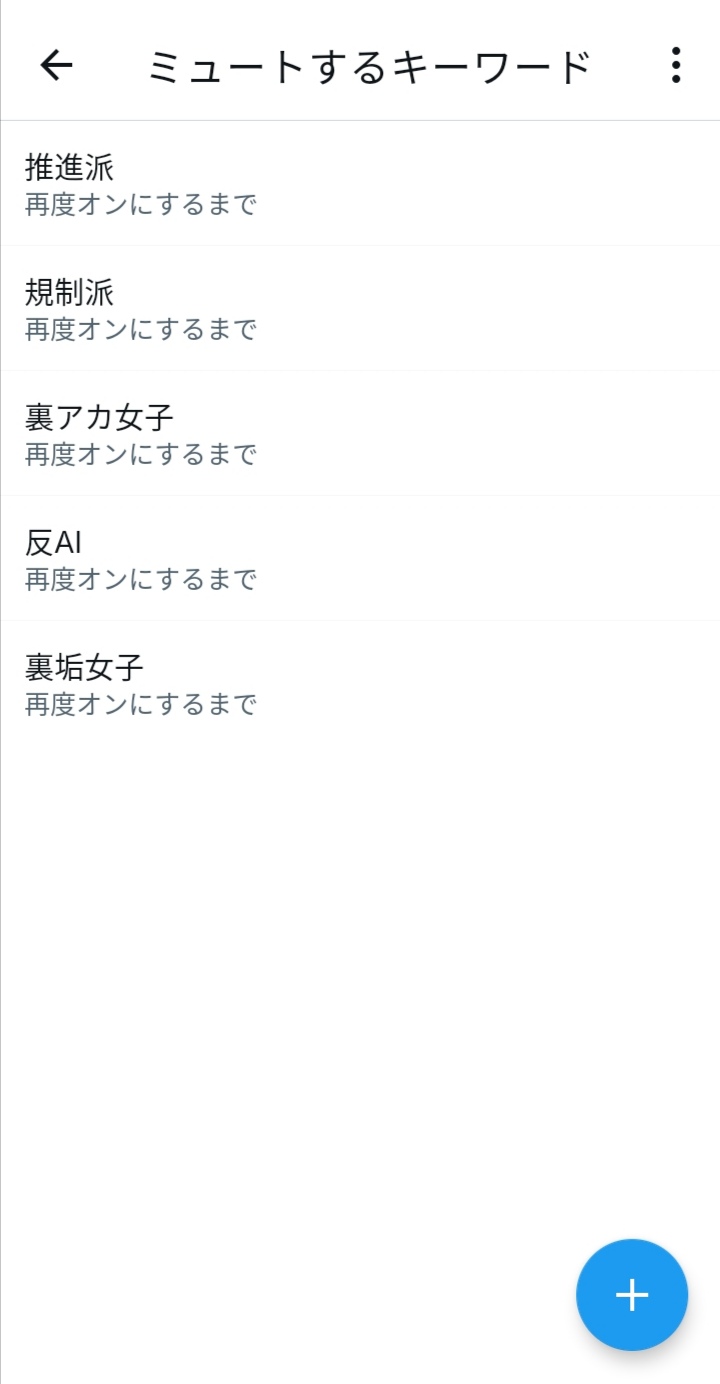The image size is (720, 1384).
Task: Open the muted keyword 規制派
Action: (x=360, y=309)
